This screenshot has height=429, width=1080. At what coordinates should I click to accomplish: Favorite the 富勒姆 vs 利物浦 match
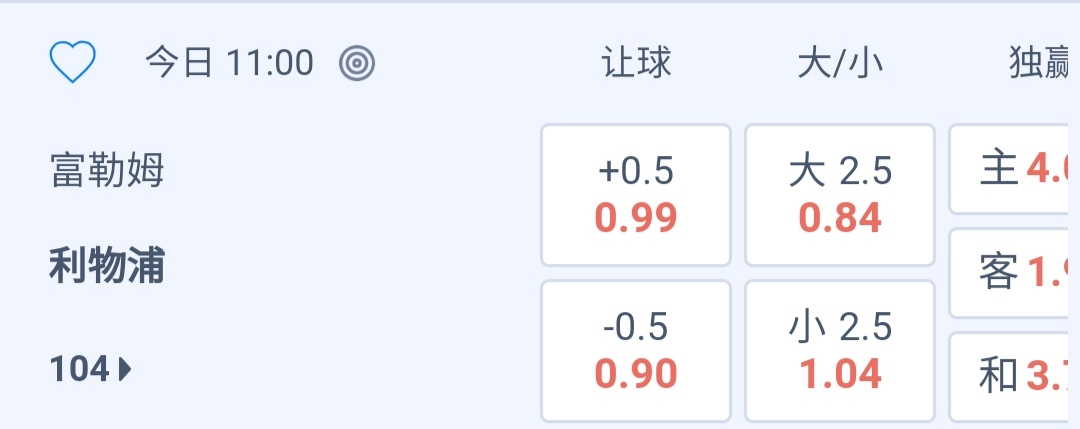(x=73, y=64)
